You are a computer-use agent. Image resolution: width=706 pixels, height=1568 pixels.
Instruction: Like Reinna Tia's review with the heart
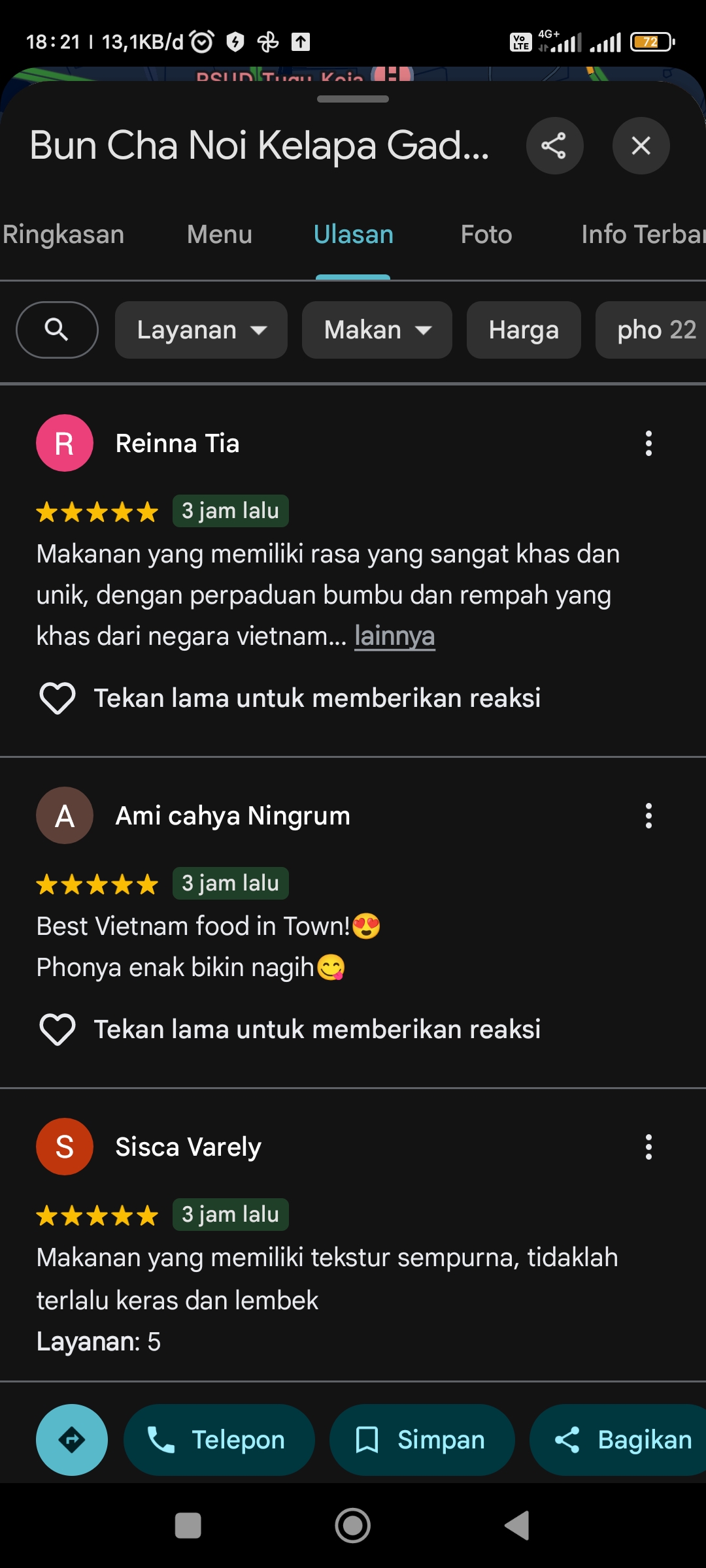58,698
